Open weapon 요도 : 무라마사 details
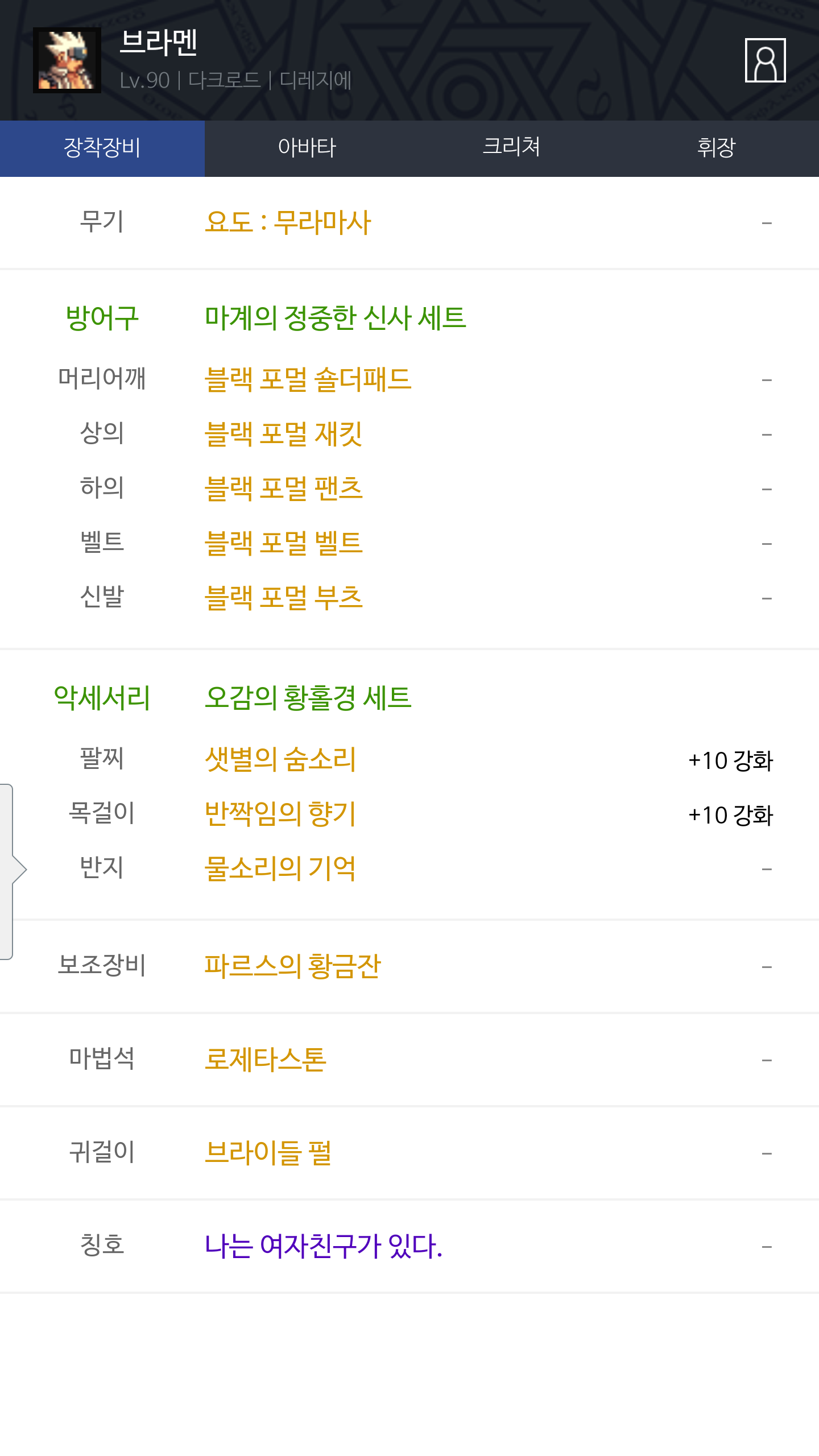 coord(288,222)
